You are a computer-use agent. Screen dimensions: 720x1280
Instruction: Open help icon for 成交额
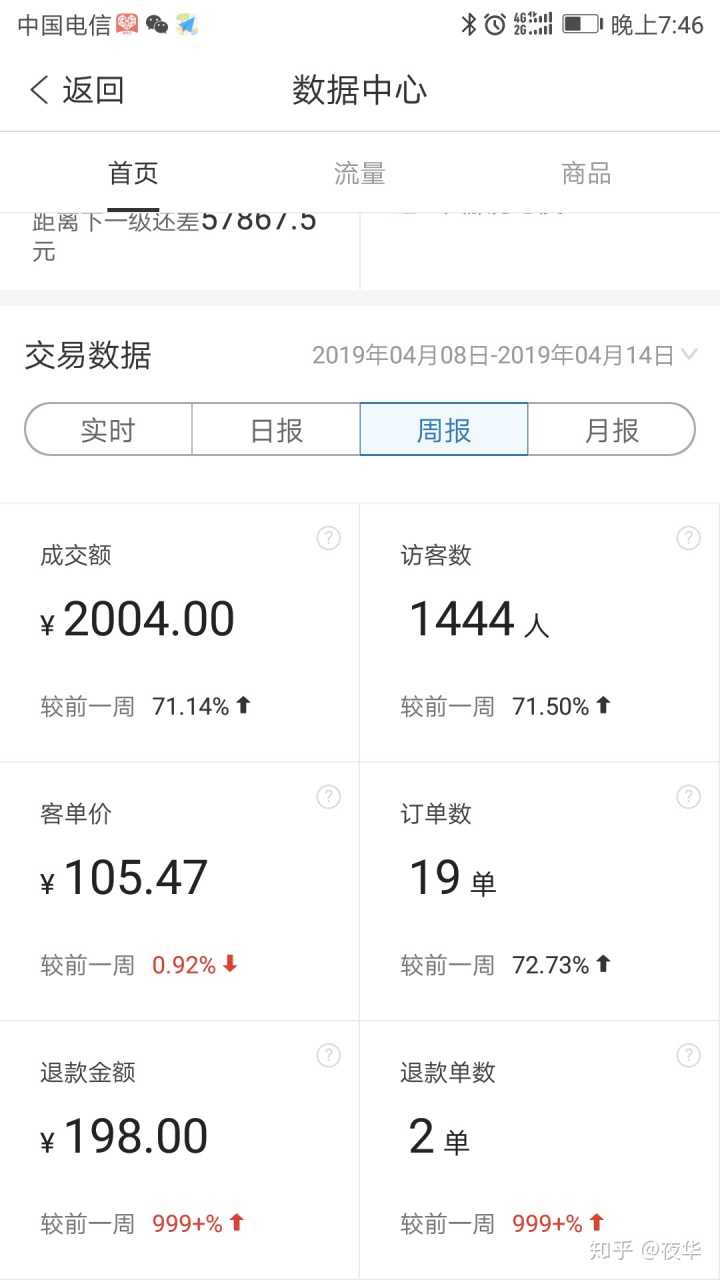pos(329,538)
